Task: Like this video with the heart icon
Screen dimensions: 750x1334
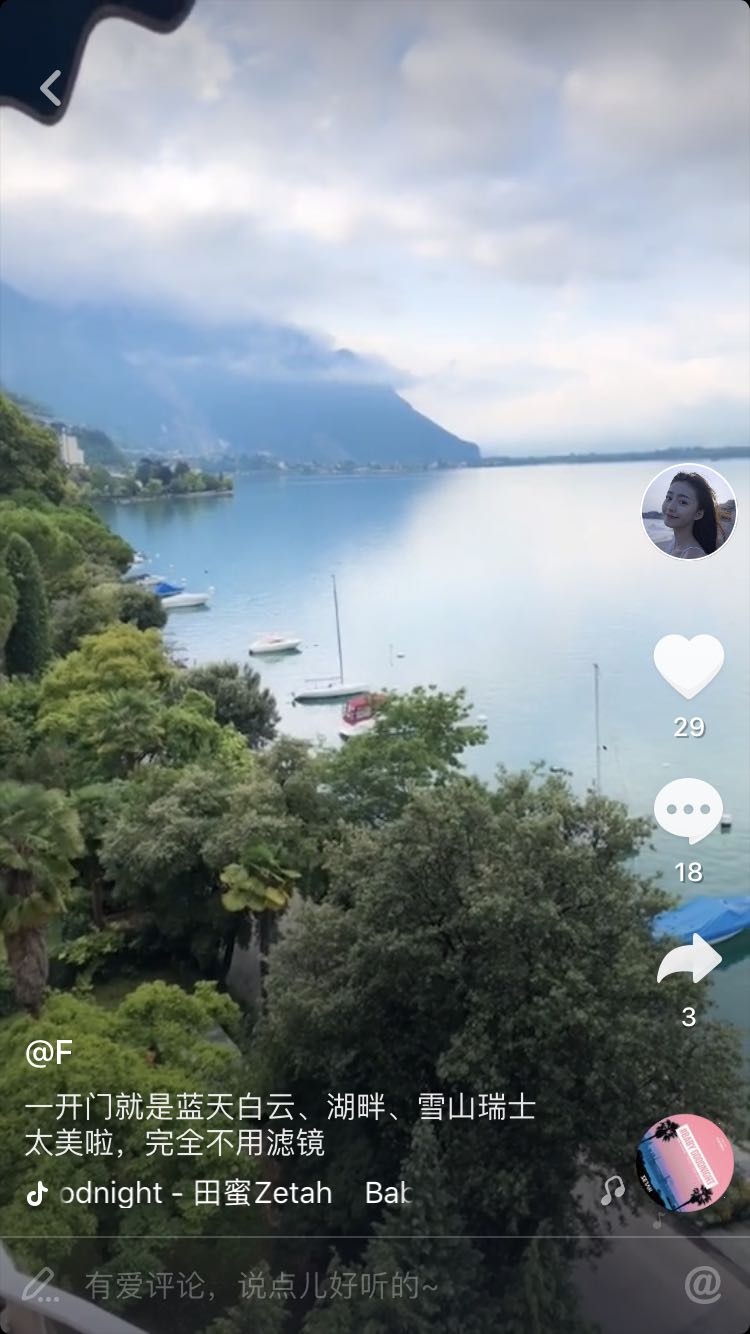Action: tap(689, 666)
